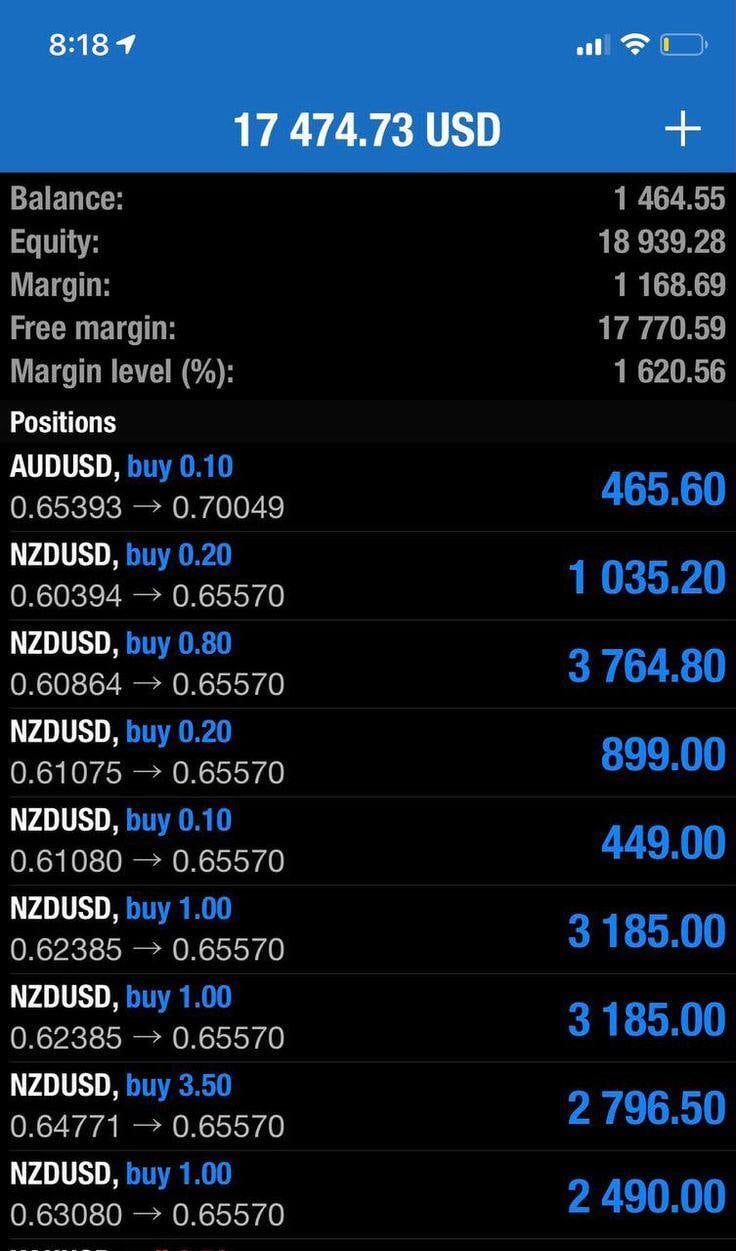736x1251 pixels.
Task: Collapse the account summary details
Action: click(x=366, y=285)
